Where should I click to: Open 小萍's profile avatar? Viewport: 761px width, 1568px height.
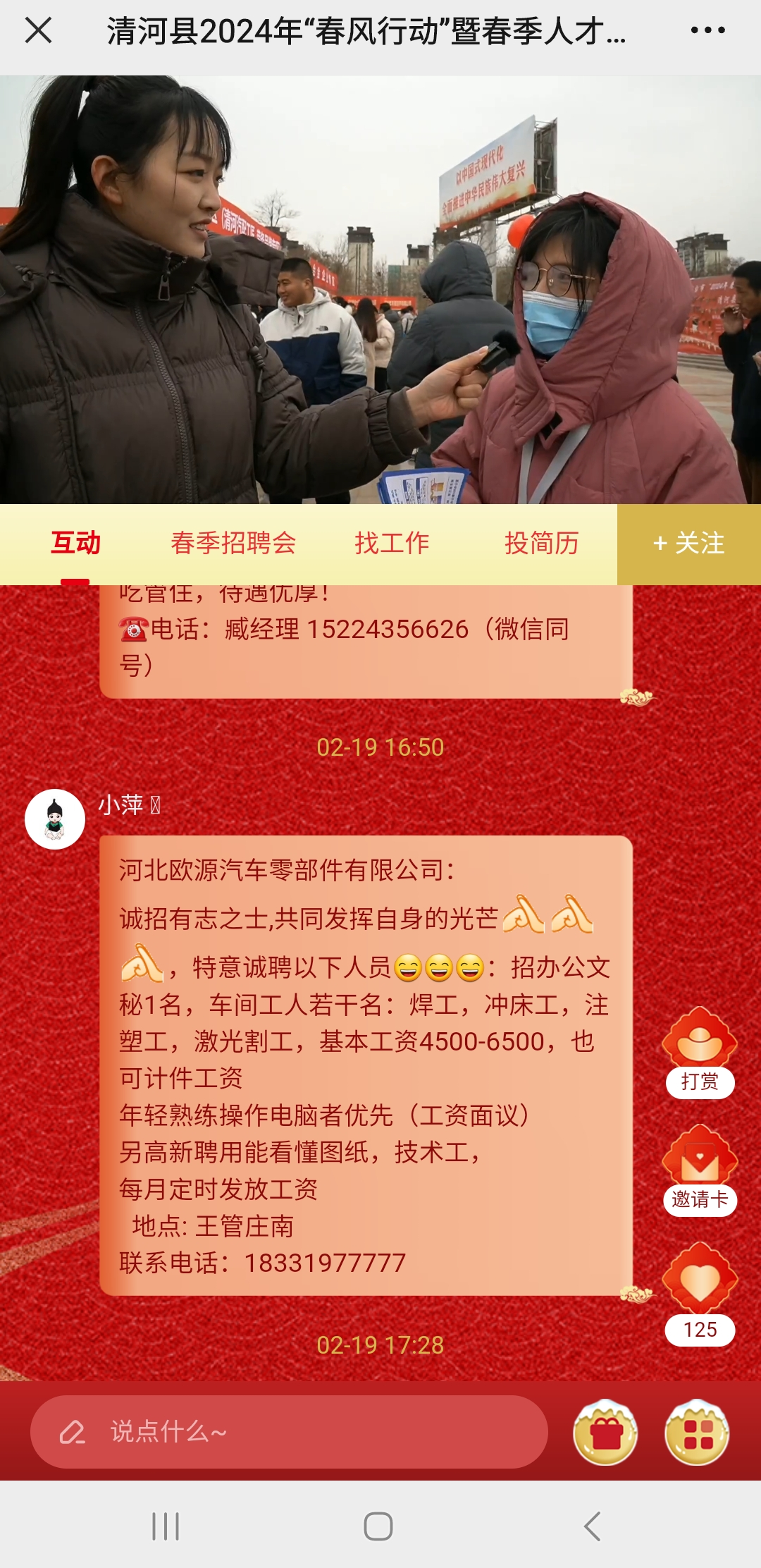pos(55,819)
